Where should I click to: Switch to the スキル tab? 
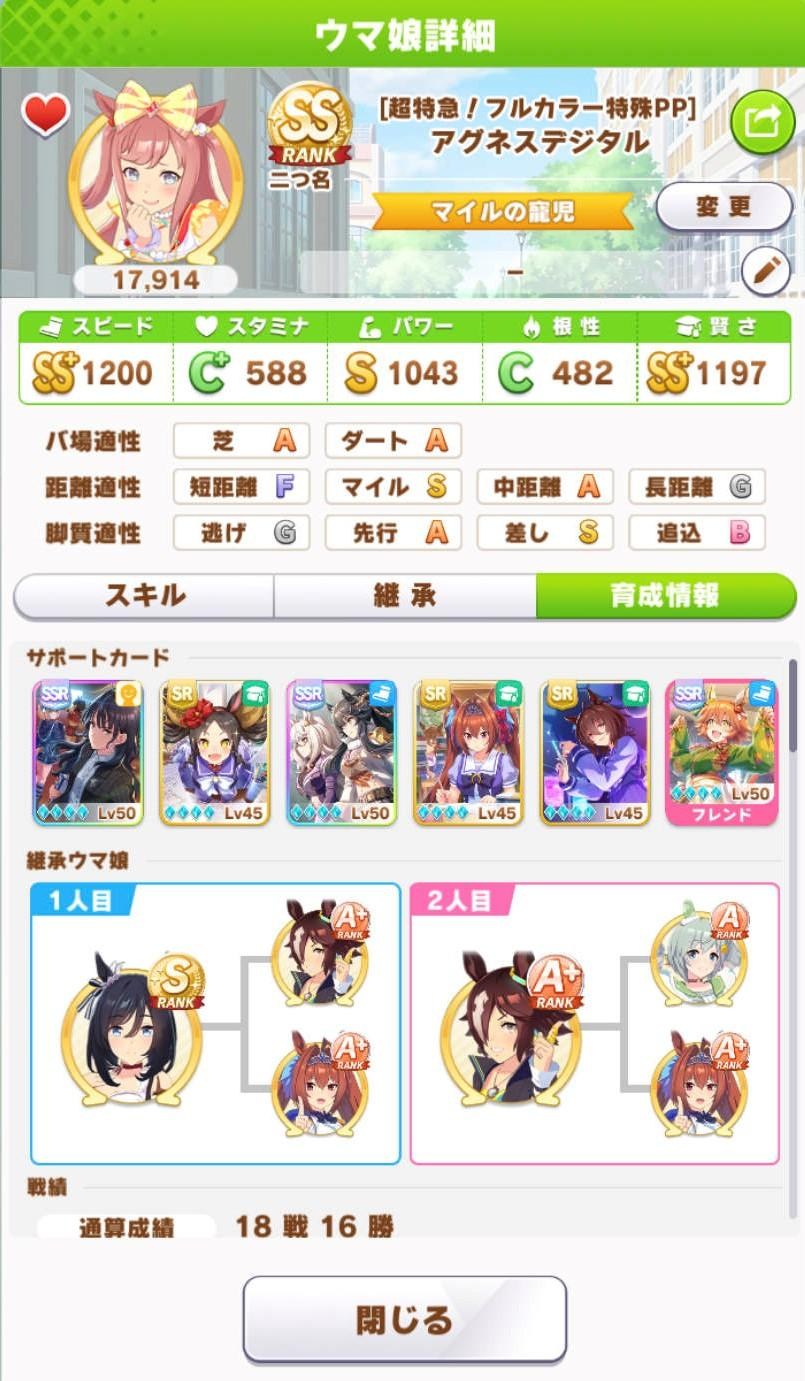point(145,596)
